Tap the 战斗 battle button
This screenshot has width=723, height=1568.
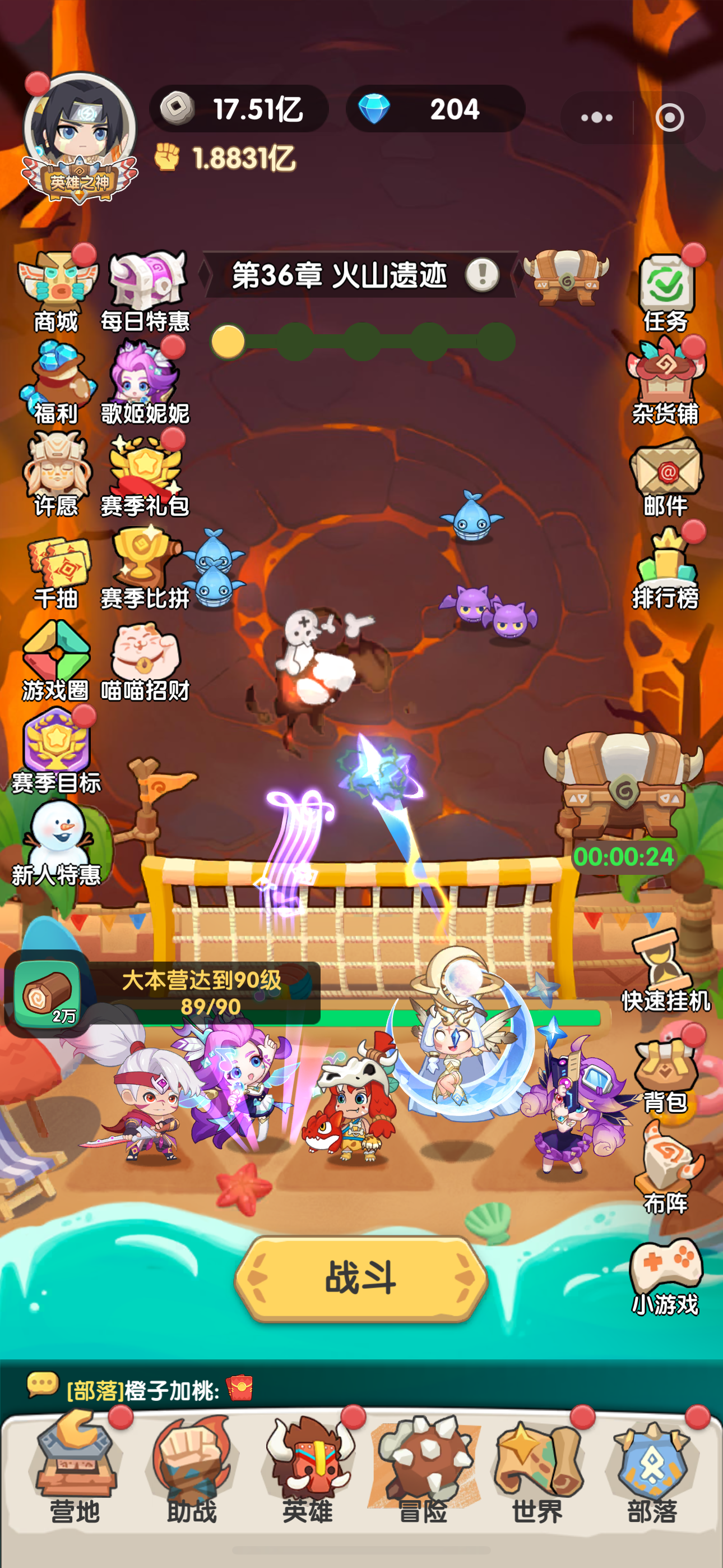tap(360, 1278)
